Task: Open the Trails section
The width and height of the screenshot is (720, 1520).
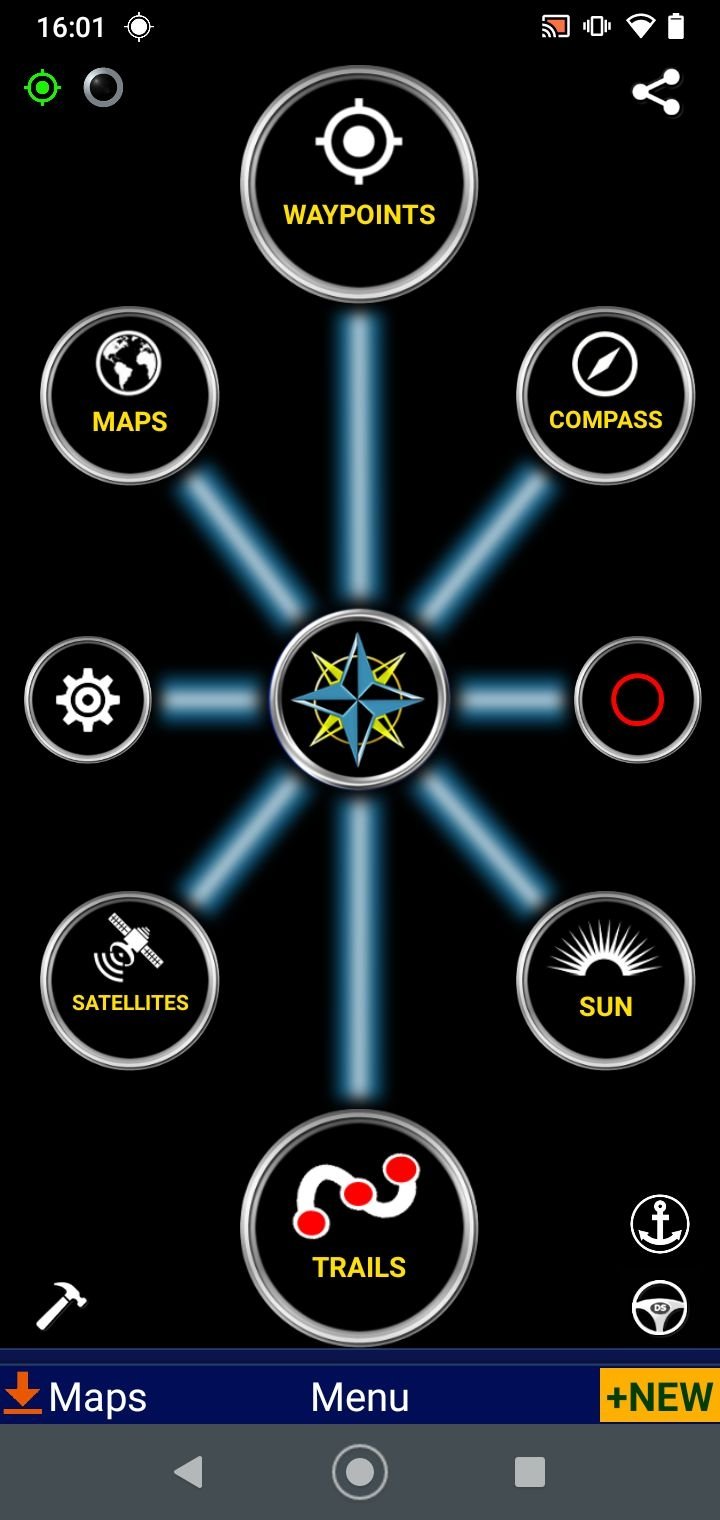Action: (359, 1228)
